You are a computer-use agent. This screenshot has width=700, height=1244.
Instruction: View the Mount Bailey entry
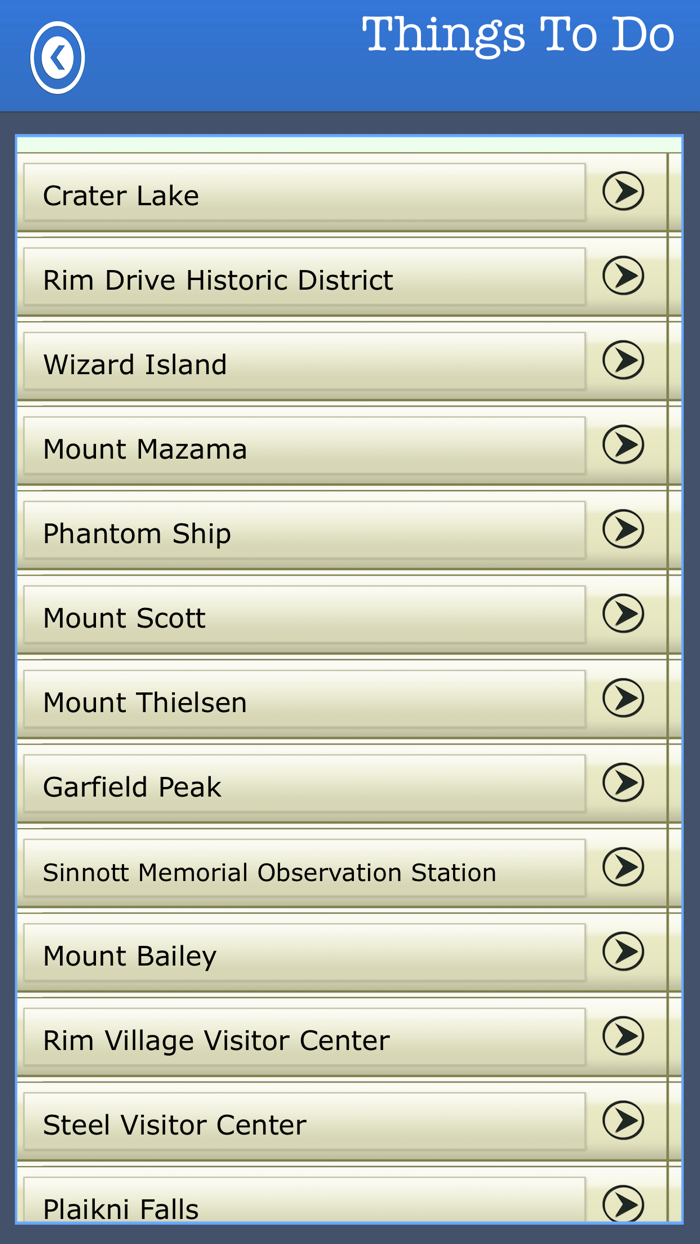pos(342,953)
